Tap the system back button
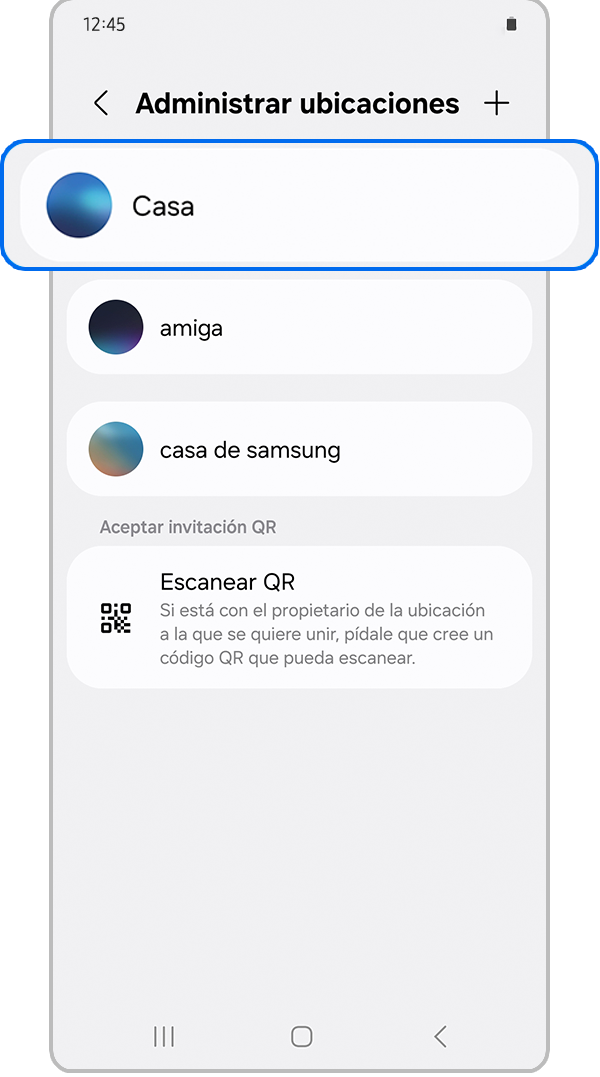The image size is (600, 1077). 440,1036
